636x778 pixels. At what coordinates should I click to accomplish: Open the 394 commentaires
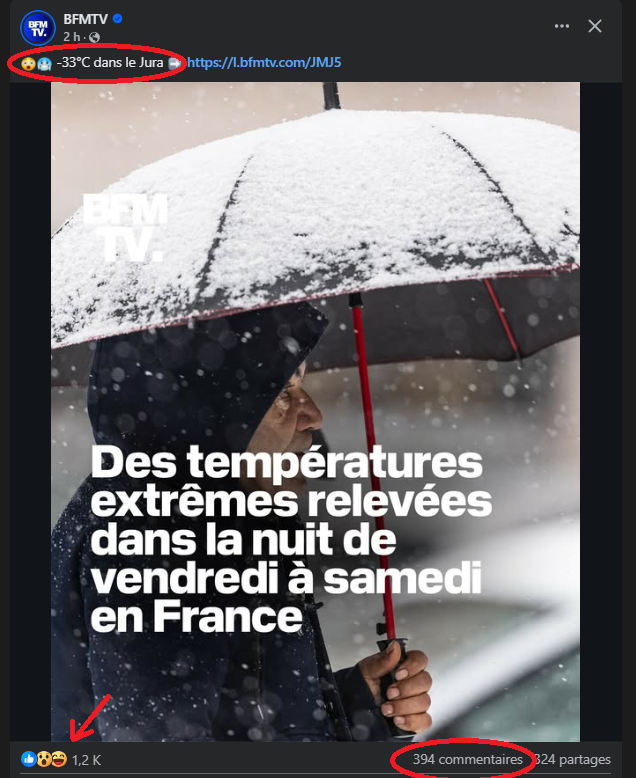tap(467, 760)
